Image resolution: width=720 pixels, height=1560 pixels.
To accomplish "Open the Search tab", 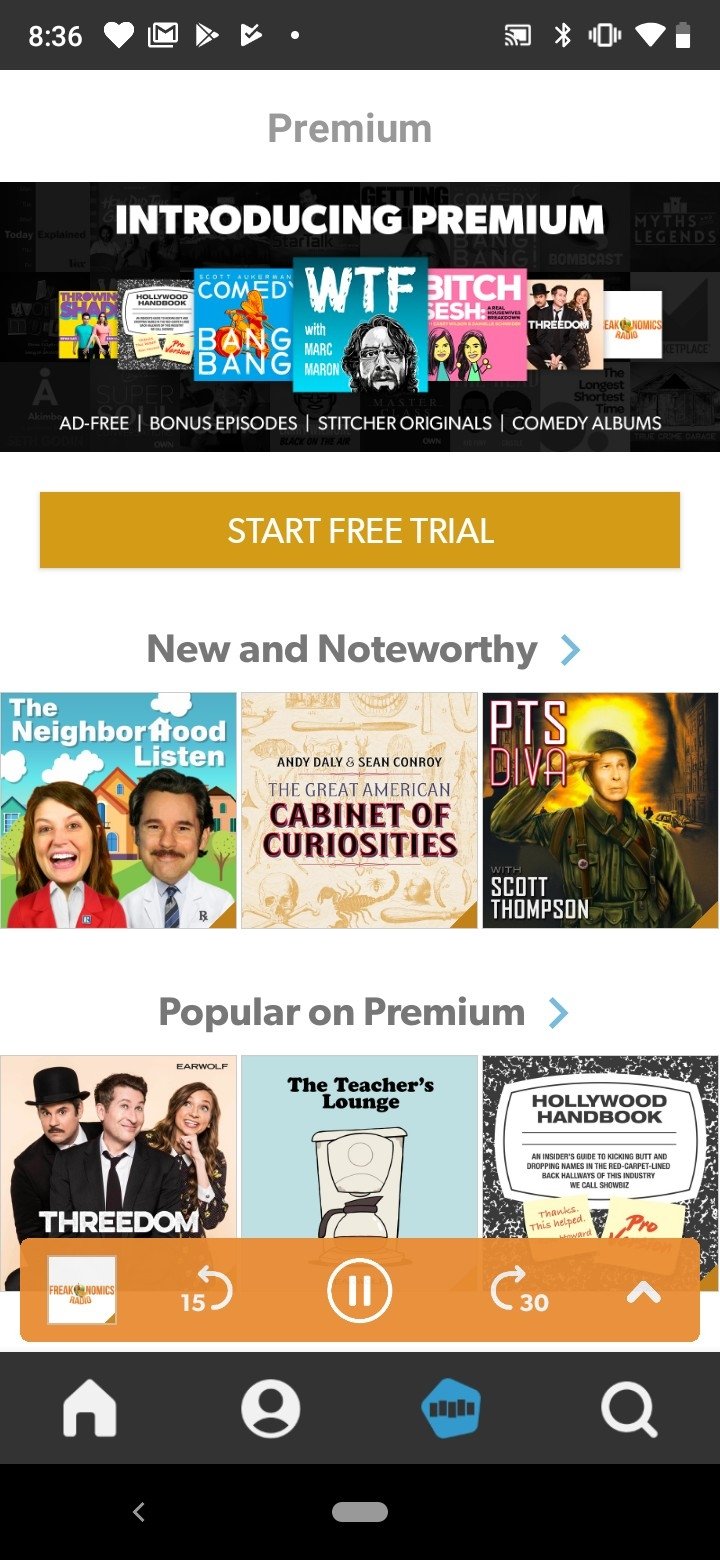I will pos(628,1408).
